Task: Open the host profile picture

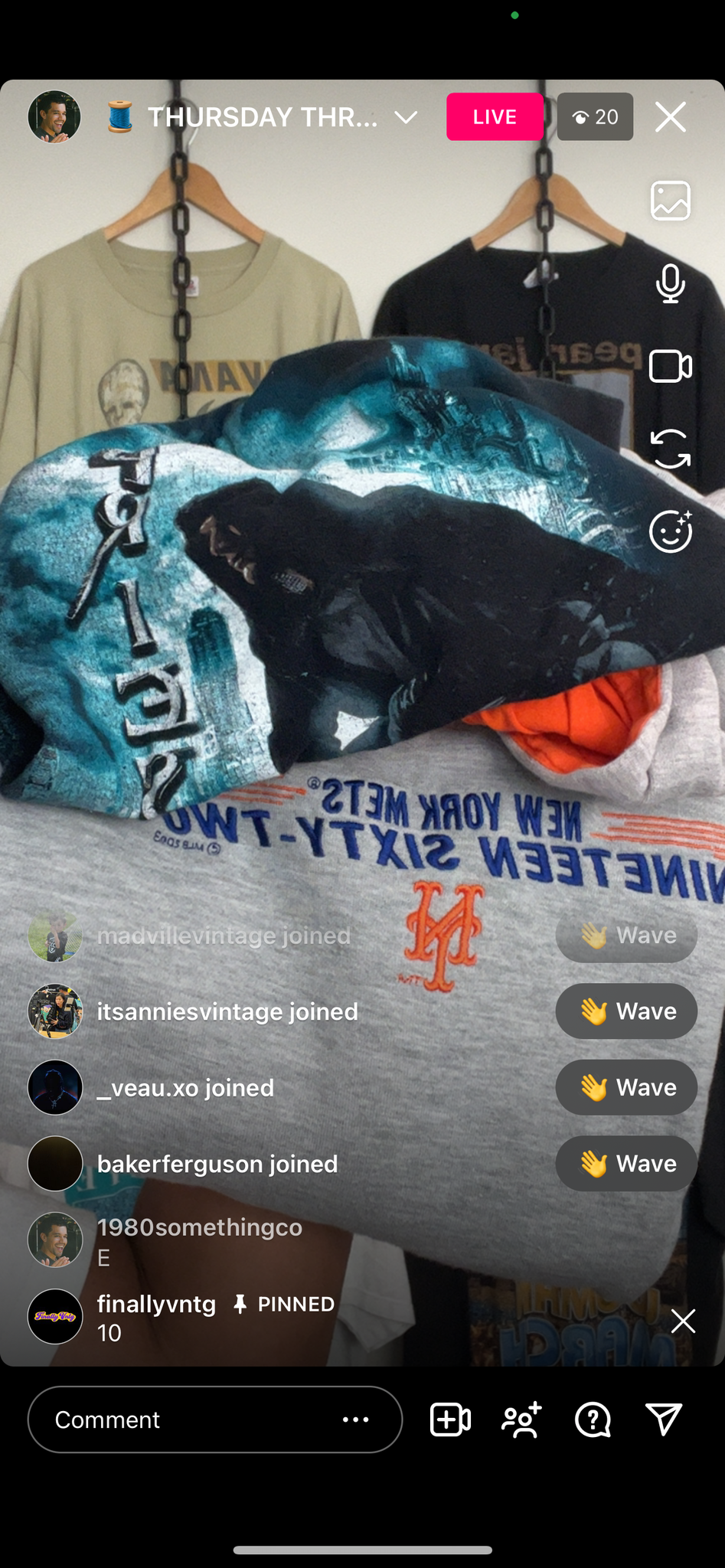Action: 54,116
